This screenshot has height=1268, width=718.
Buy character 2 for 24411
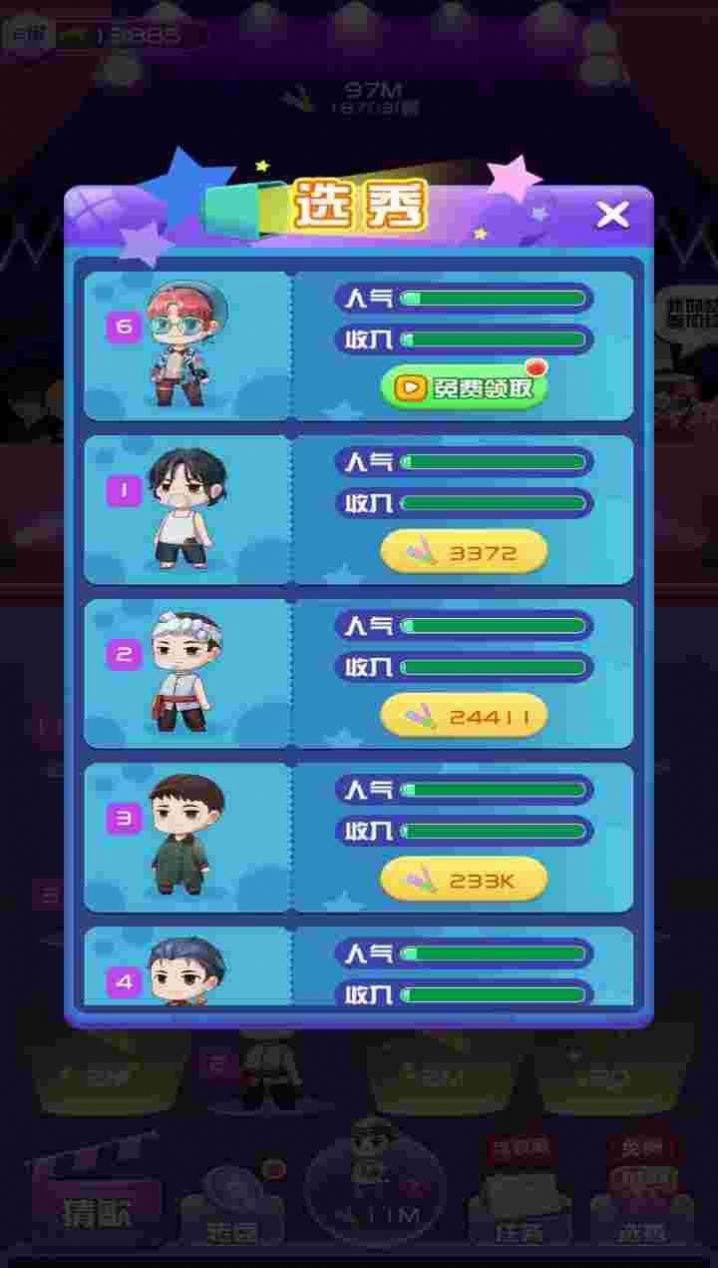pos(464,716)
